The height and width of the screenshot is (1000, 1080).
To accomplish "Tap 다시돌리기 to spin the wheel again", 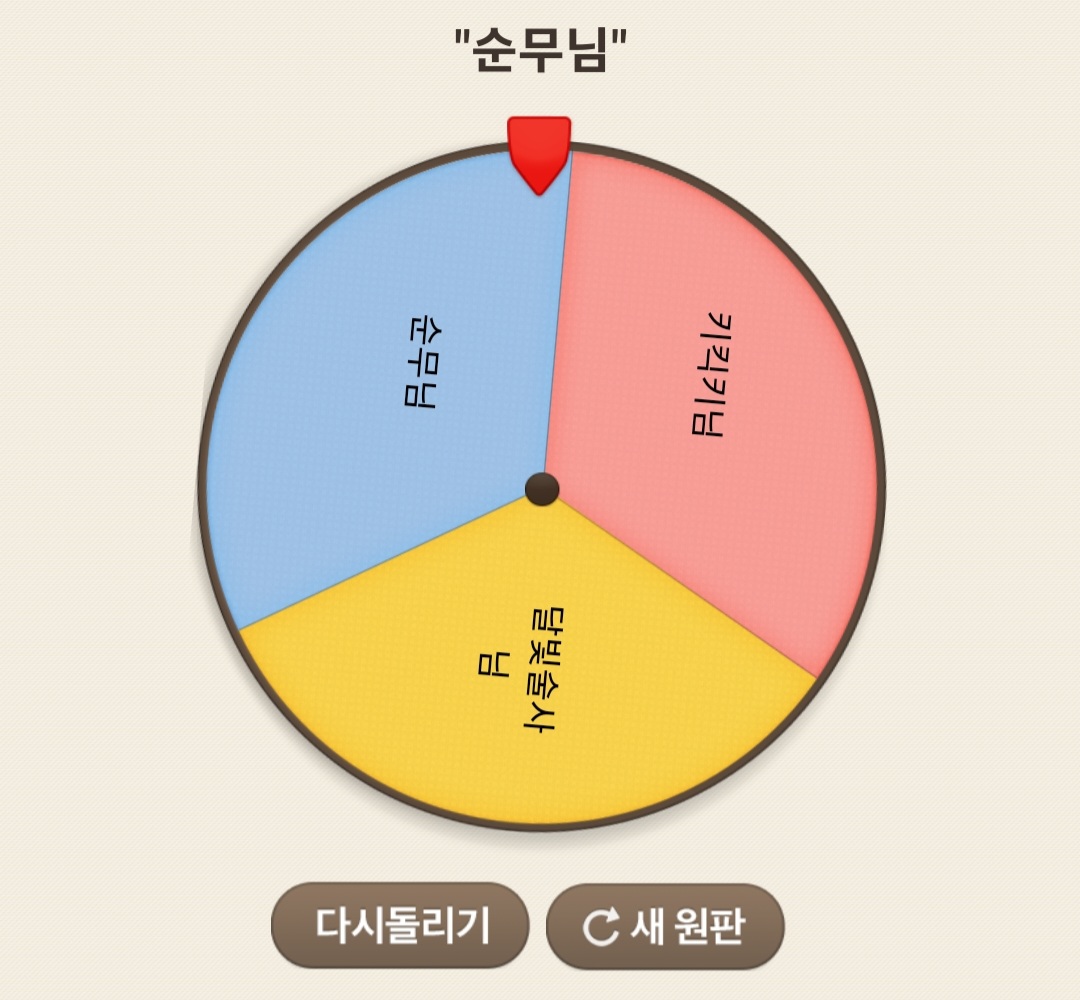I will coord(400,925).
